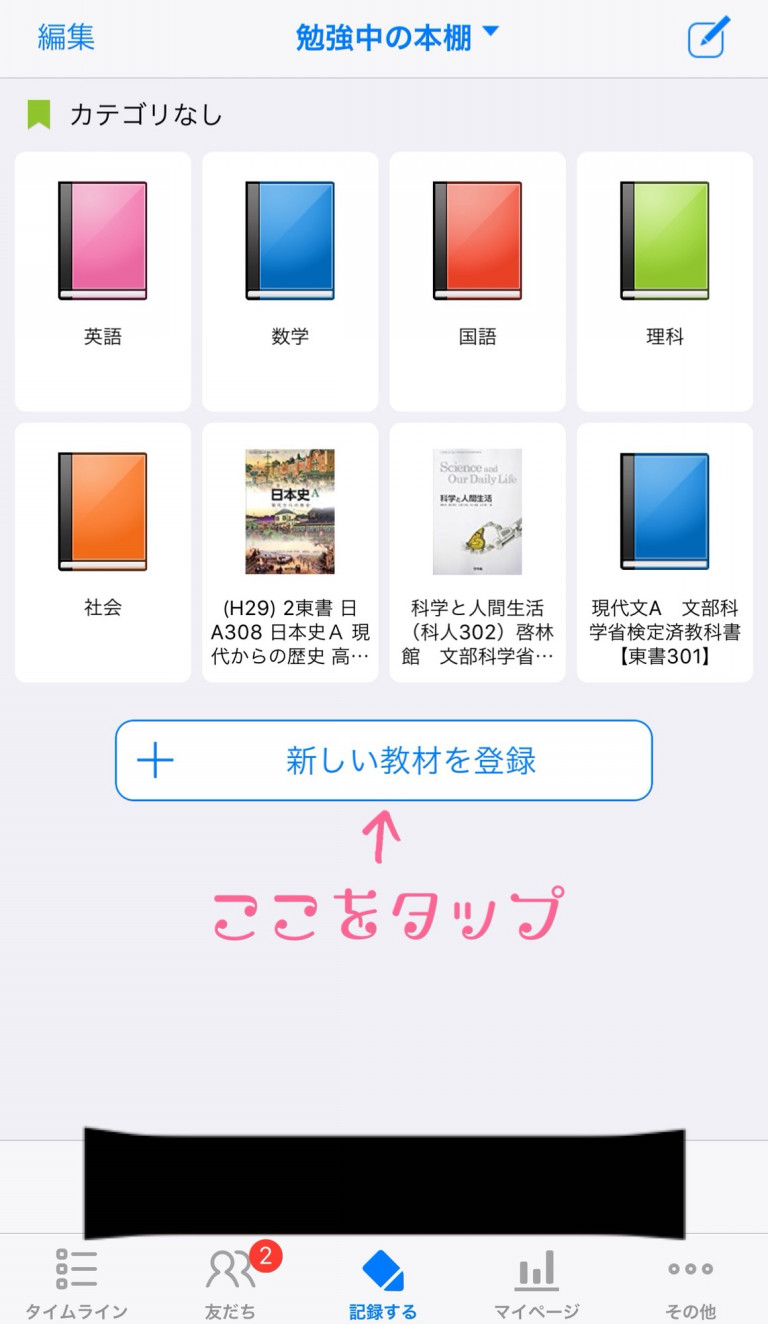Select the 理科 book
The image size is (768, 1324).
pyautogui.click(x=665, y=281)
